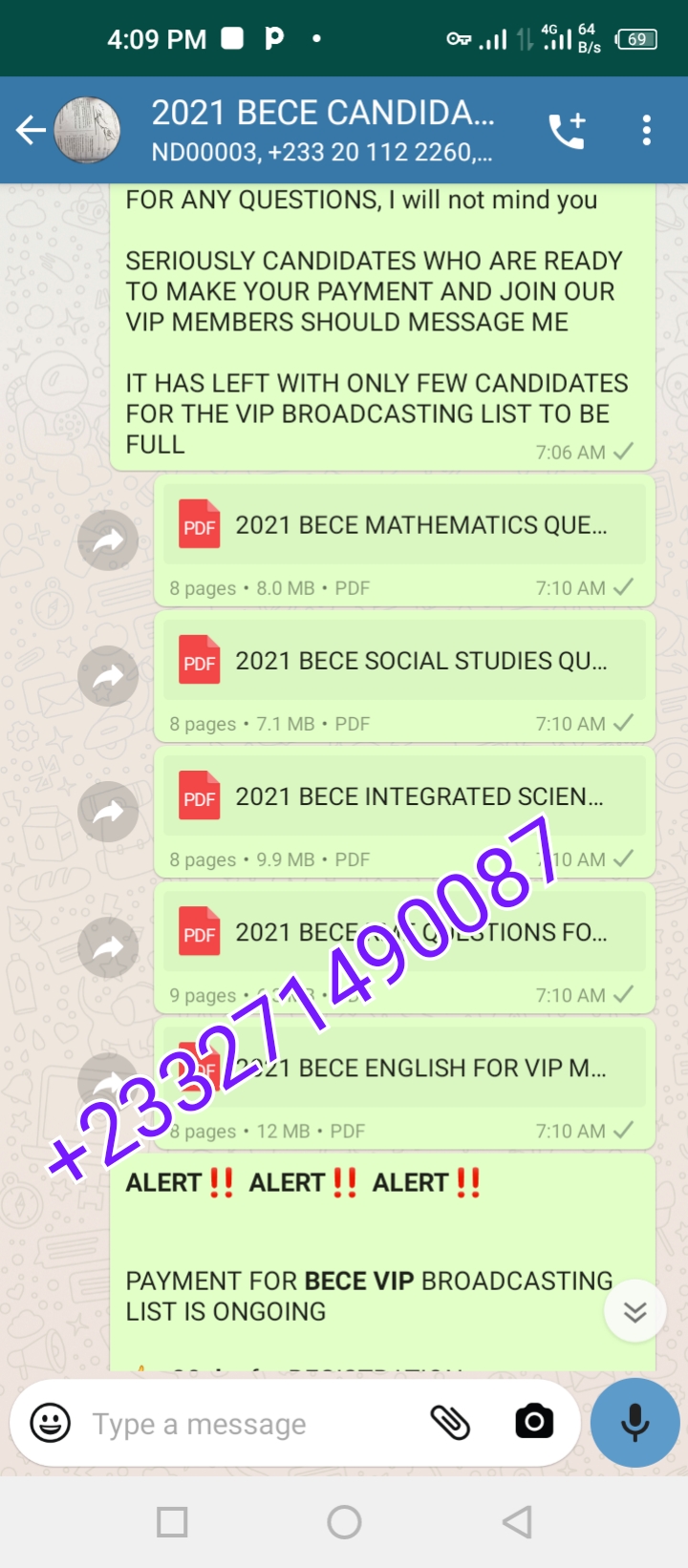The width and height of the screenshot is (688, 1568).
Task: Record a voice message with the microphone
Action: click(635, 1423)
